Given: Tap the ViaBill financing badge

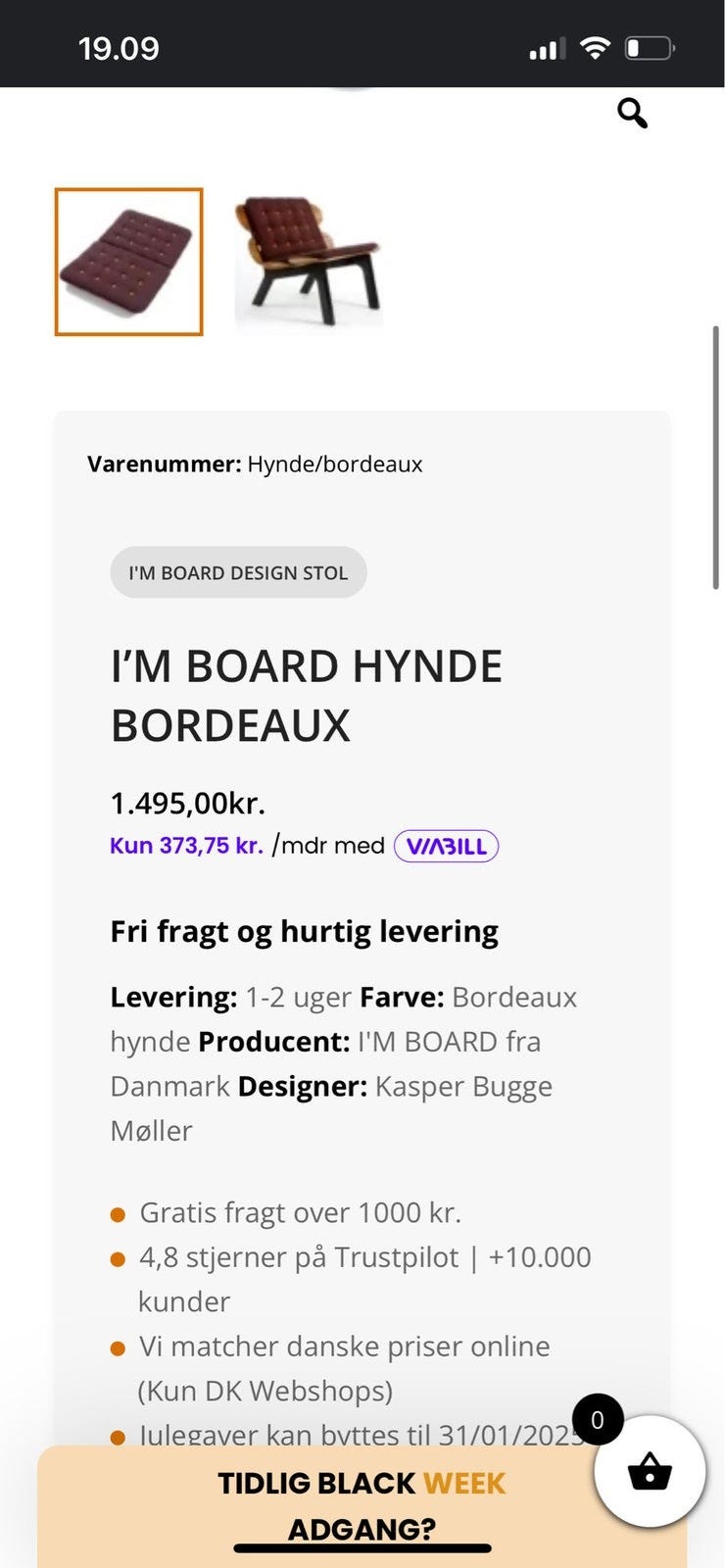Looking at the screenshot, I should click(446, 846).
